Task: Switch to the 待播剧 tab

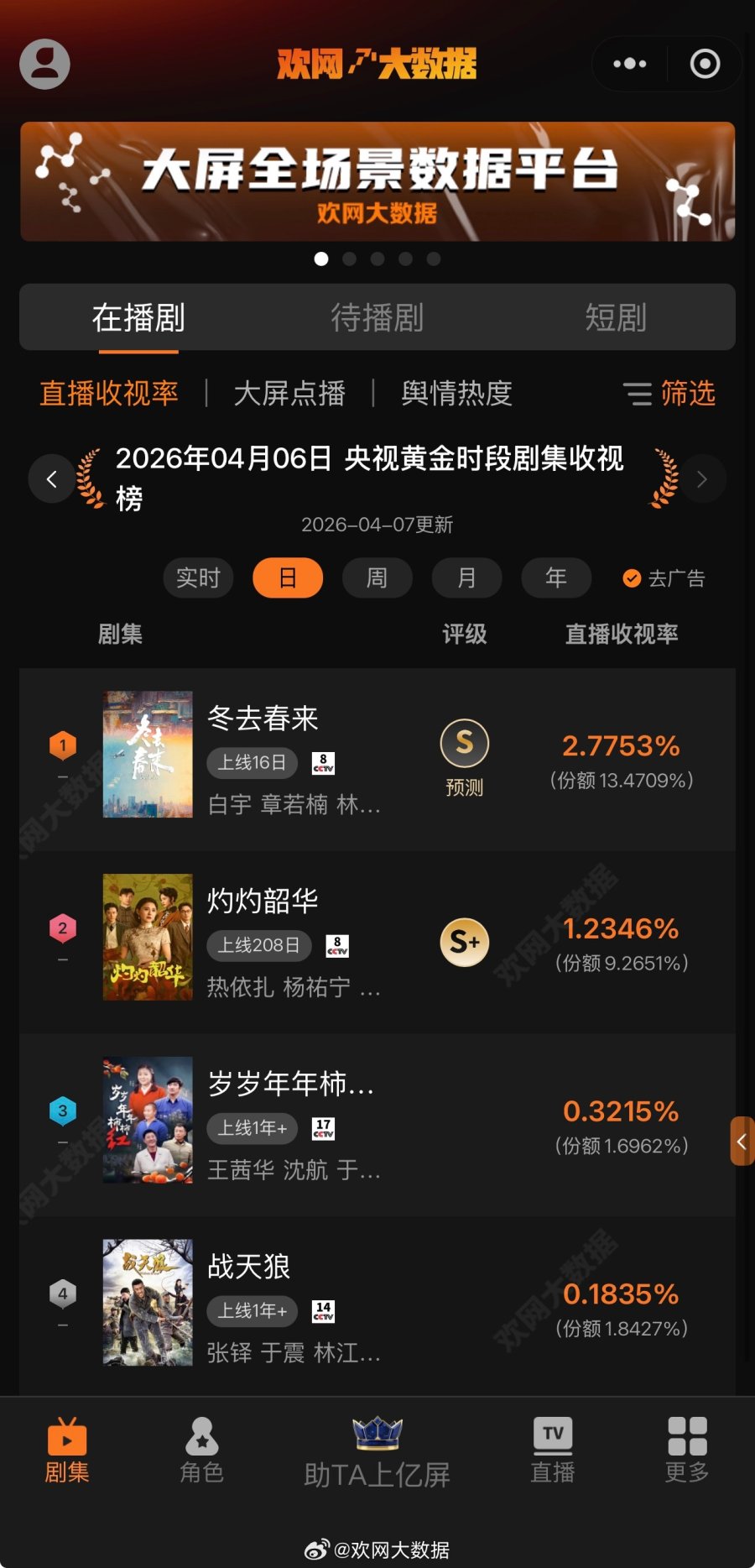Action: click(x=377, y=317)
